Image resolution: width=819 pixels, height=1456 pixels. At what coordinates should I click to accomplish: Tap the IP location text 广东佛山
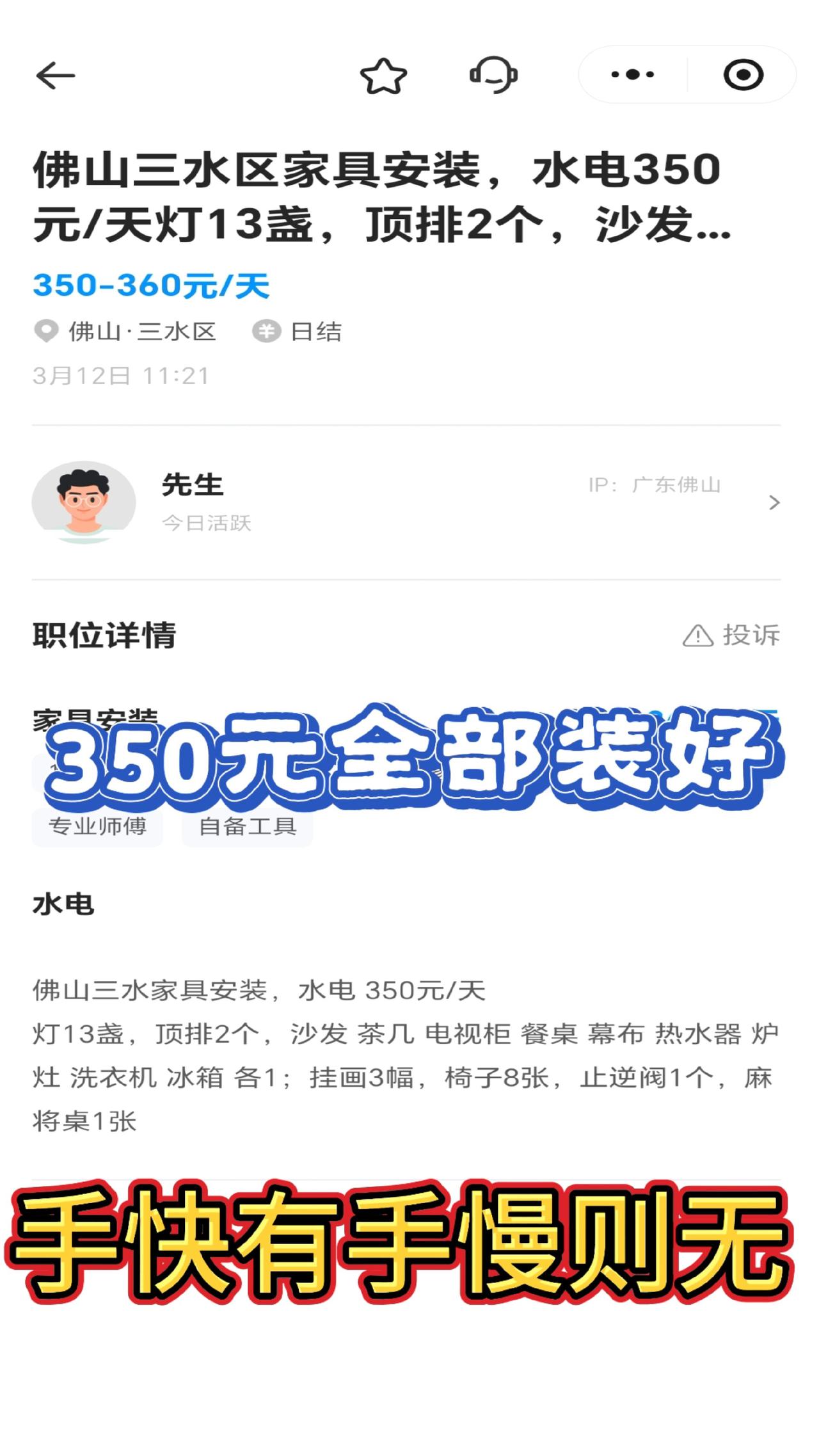(676, 484)
